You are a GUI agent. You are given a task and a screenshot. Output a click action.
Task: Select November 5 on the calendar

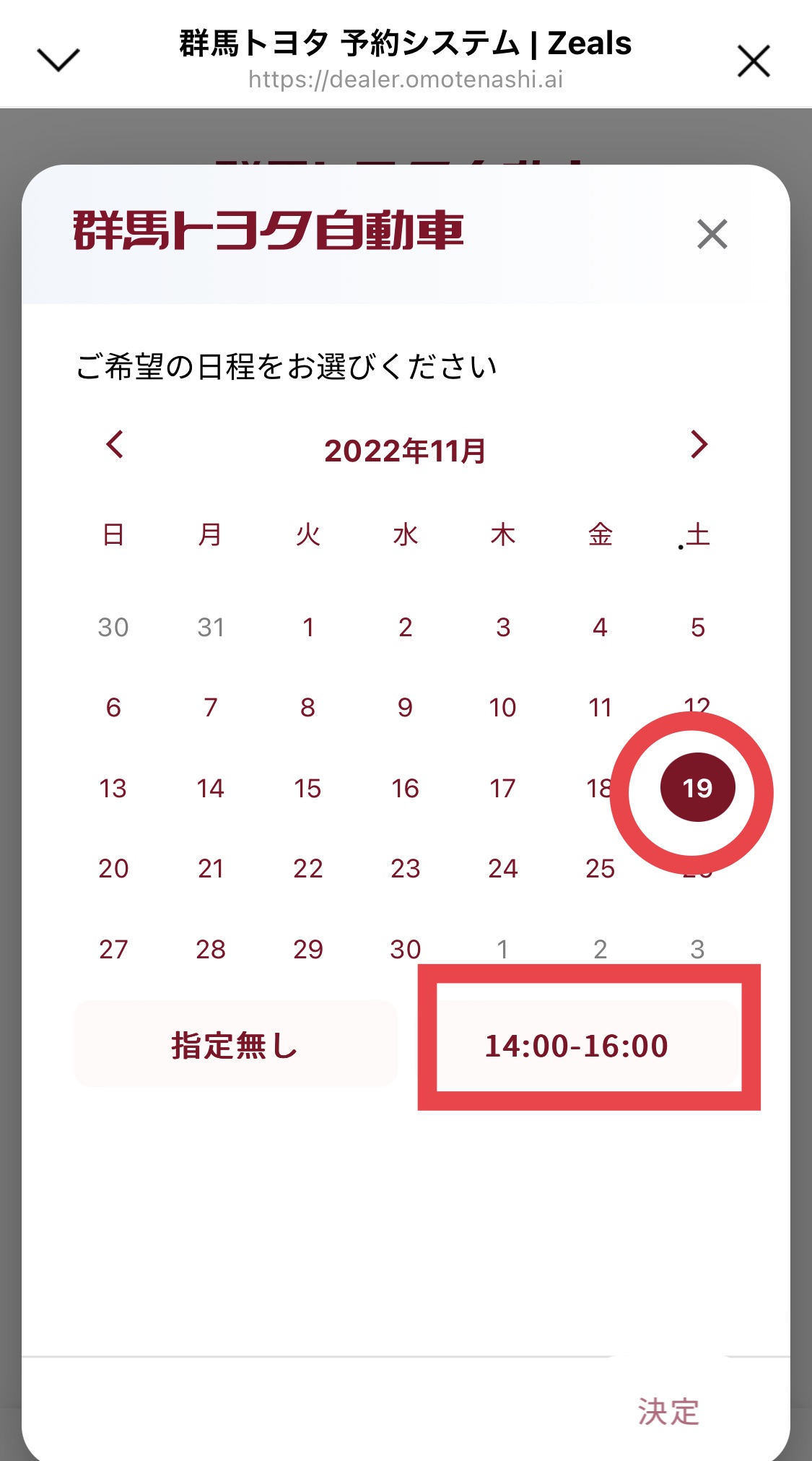697,627
